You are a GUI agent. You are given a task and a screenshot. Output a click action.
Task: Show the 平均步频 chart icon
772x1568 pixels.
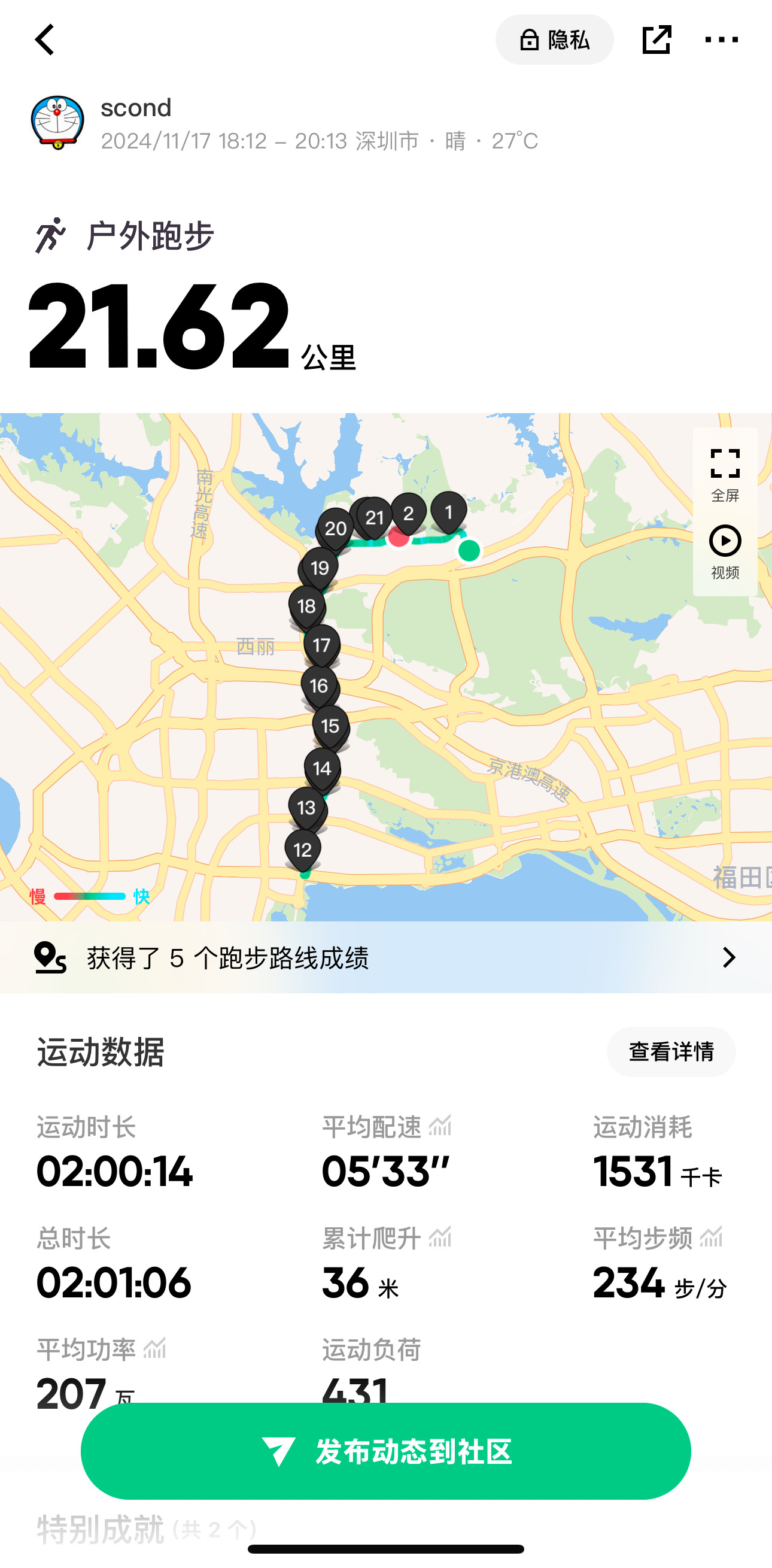(x=711, y=1238)
